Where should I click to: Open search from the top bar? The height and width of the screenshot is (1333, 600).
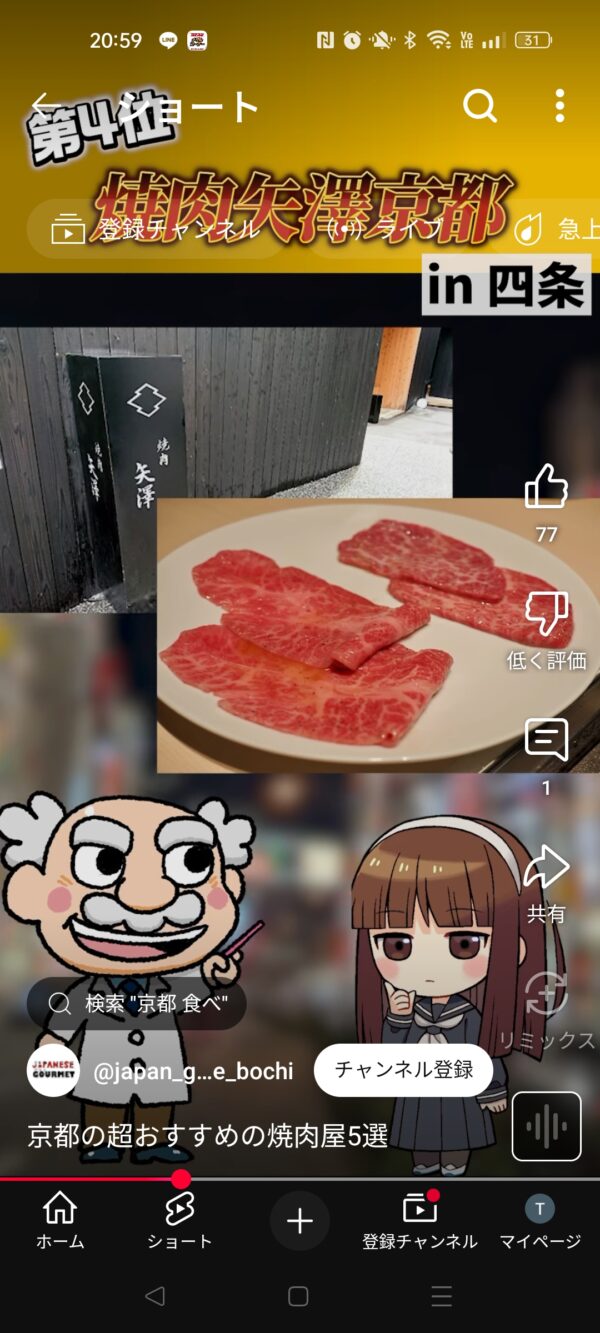pyautogui.click(x=480, y=105)
